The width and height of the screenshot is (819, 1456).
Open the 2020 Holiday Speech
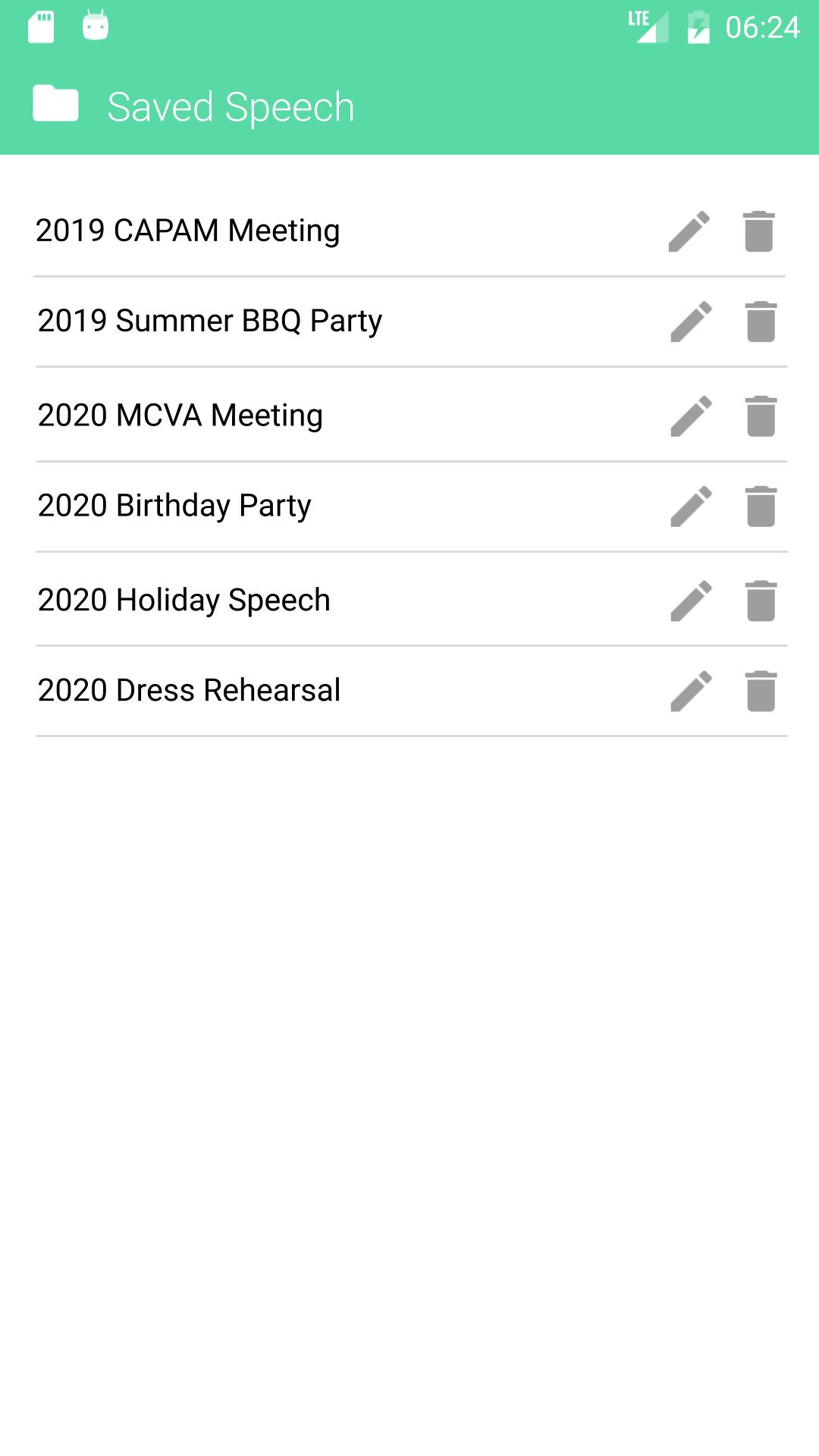[x=184, y=600]
